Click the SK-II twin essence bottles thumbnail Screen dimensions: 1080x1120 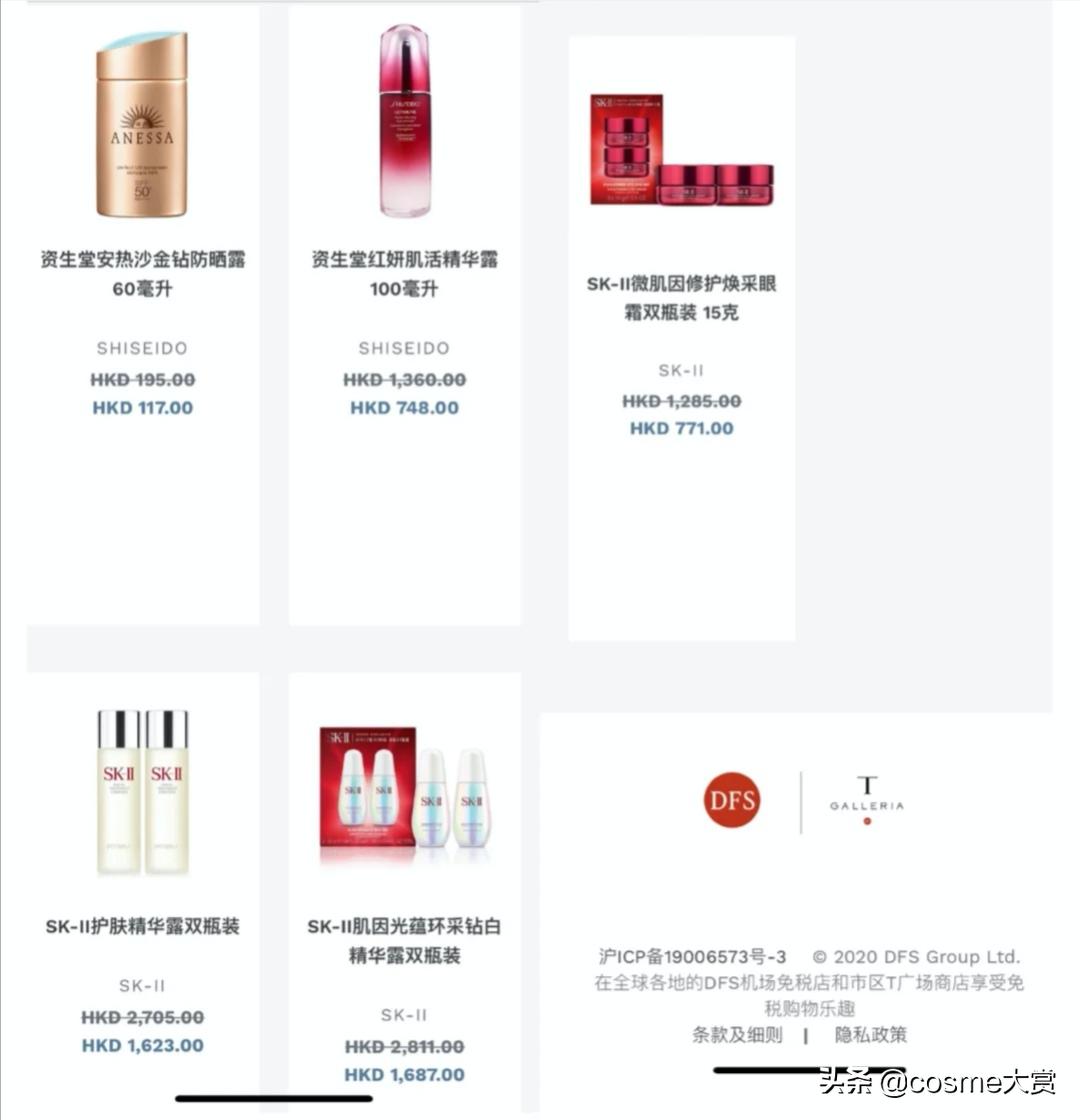(143, 790)
